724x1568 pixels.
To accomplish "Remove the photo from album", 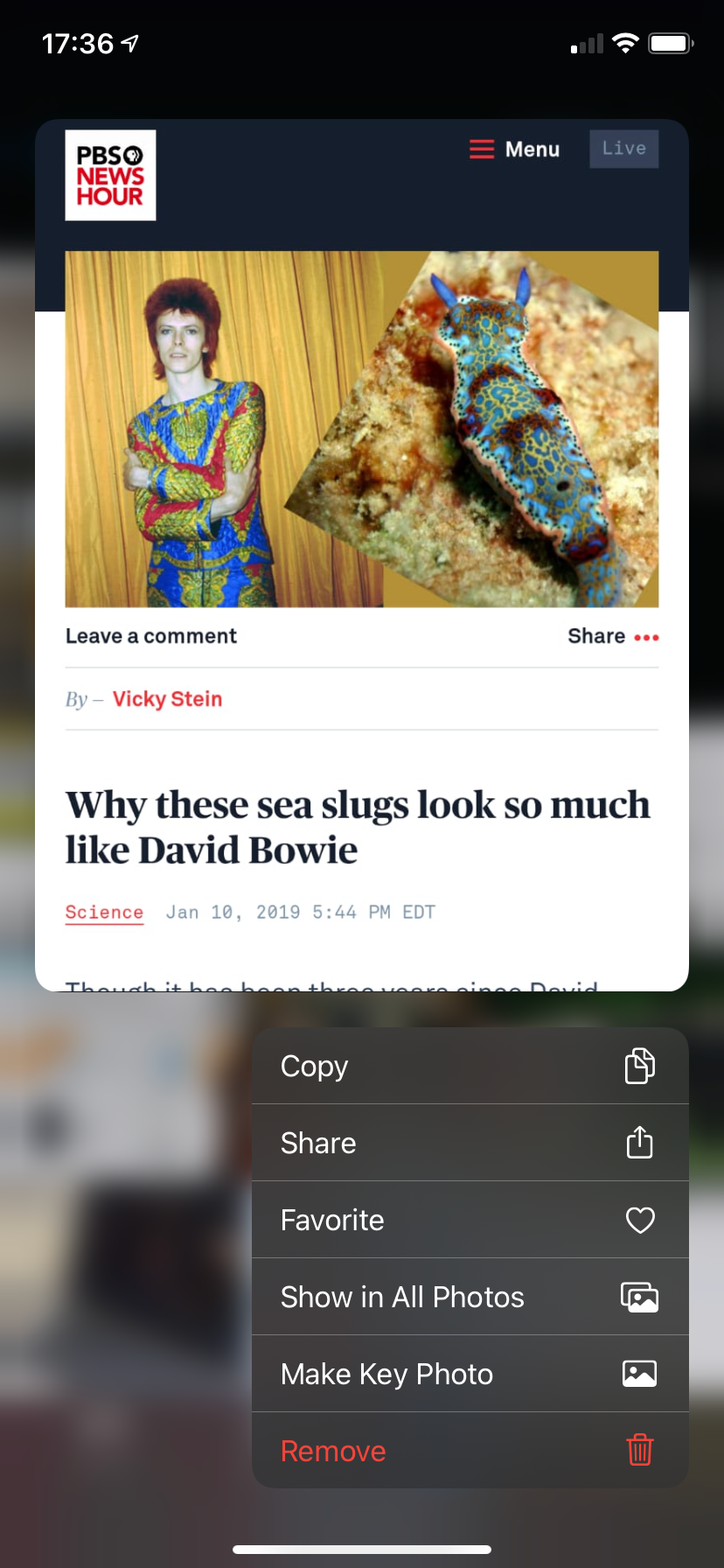I will point(470,1451).
